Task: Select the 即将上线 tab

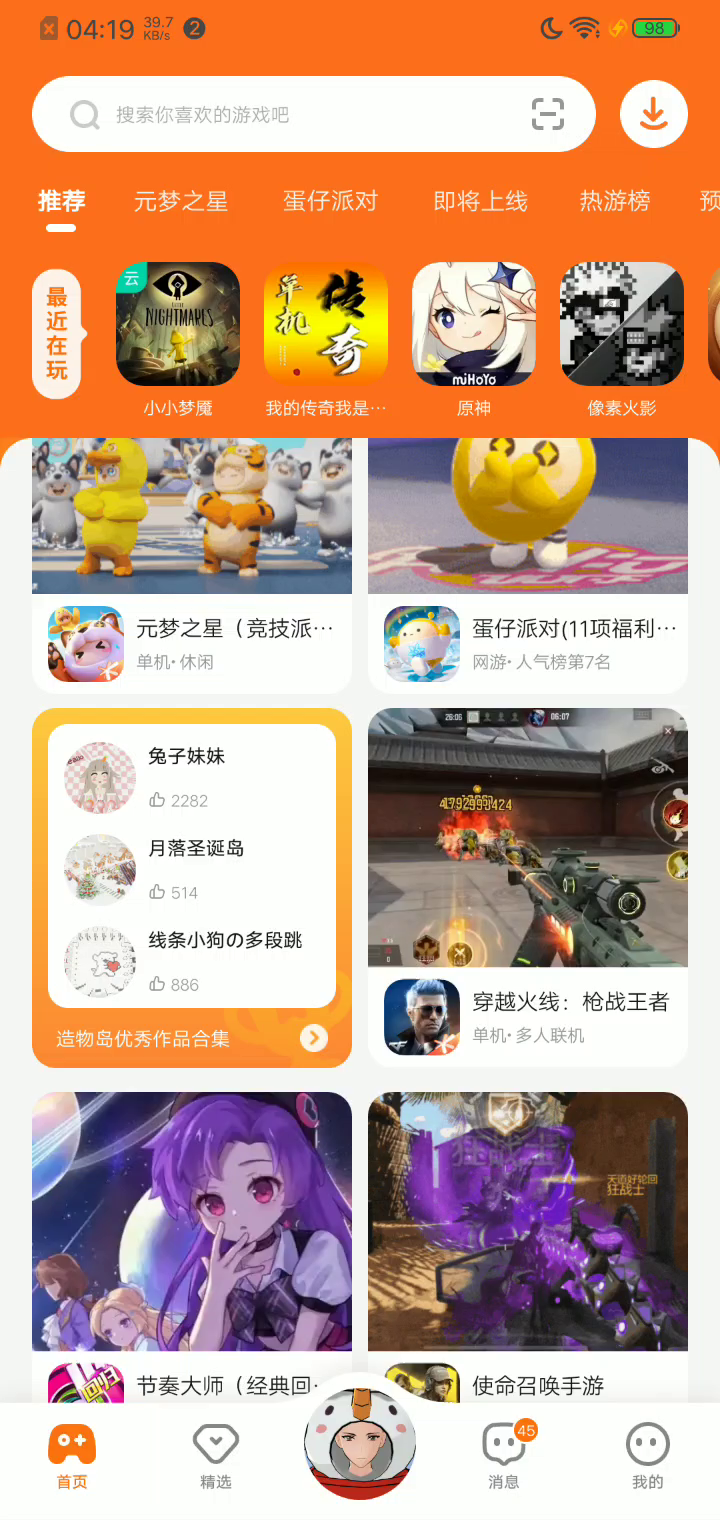Action: pos(480,201)
